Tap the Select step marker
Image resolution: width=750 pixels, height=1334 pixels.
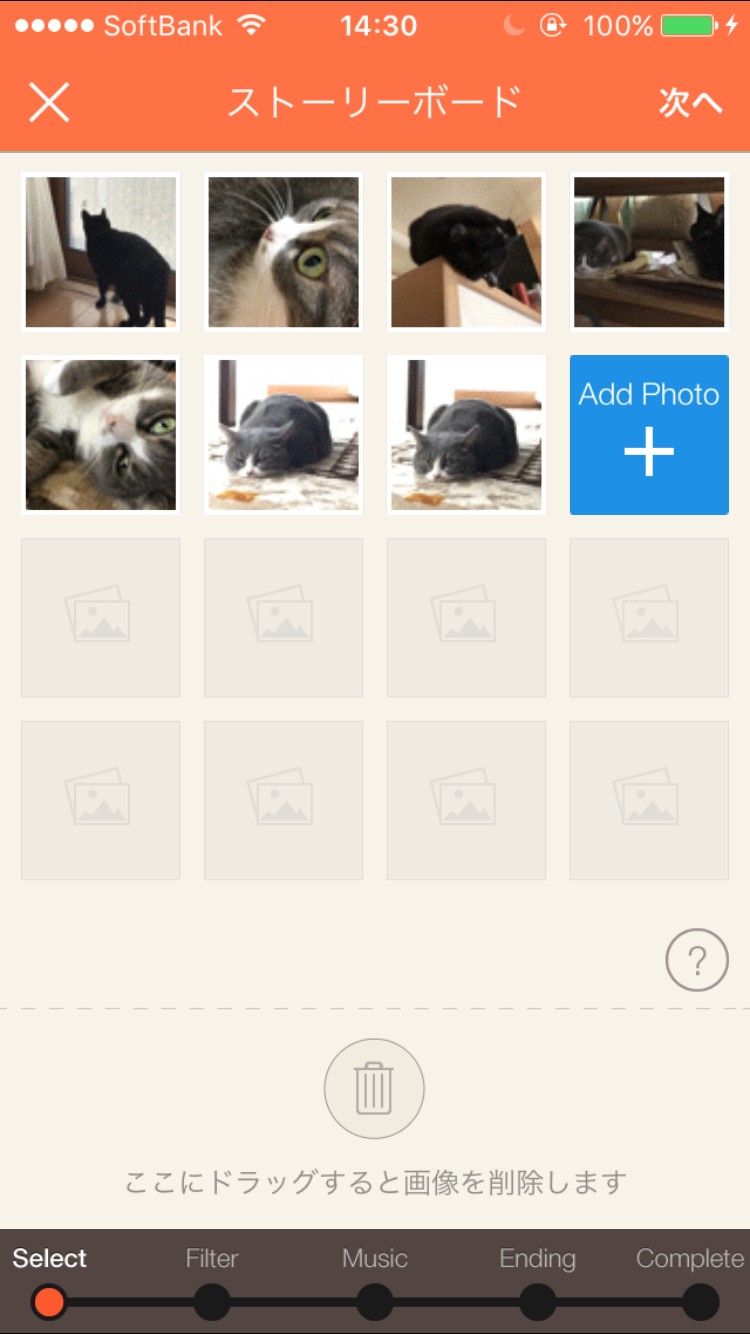point(49,1301)
